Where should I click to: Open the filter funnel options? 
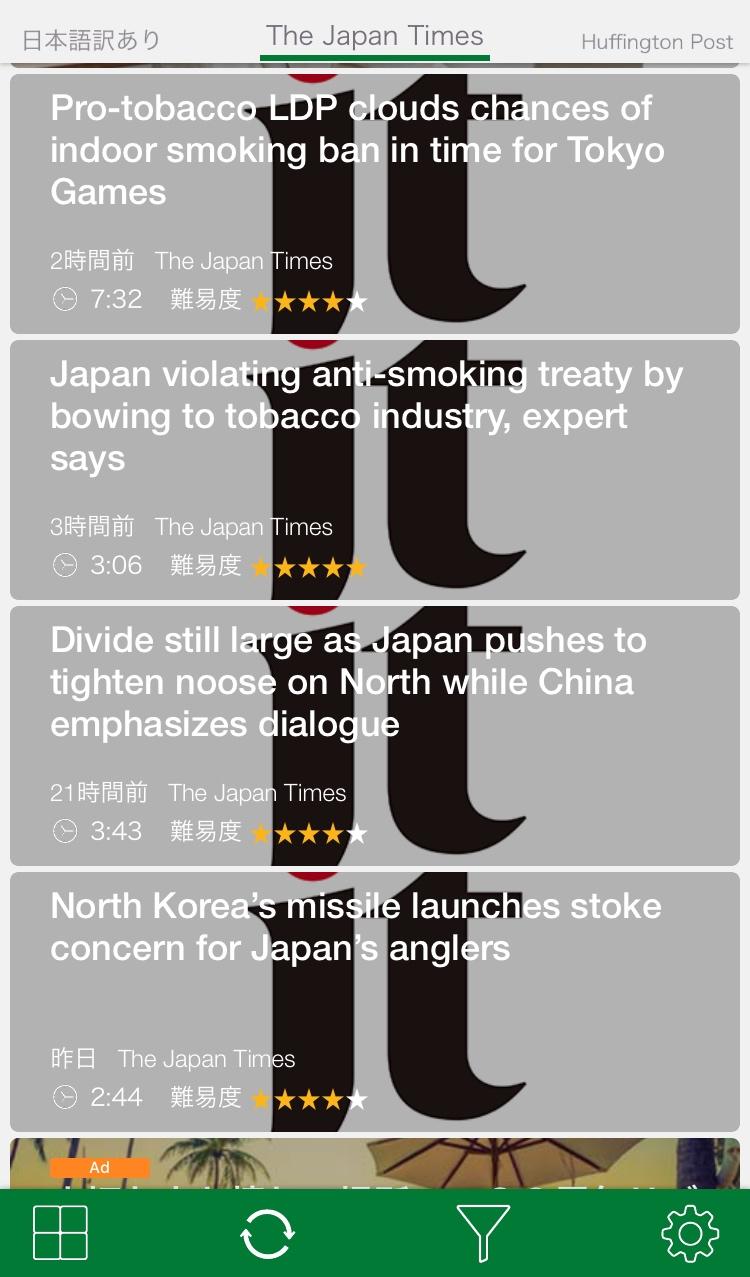(483, 1233)
